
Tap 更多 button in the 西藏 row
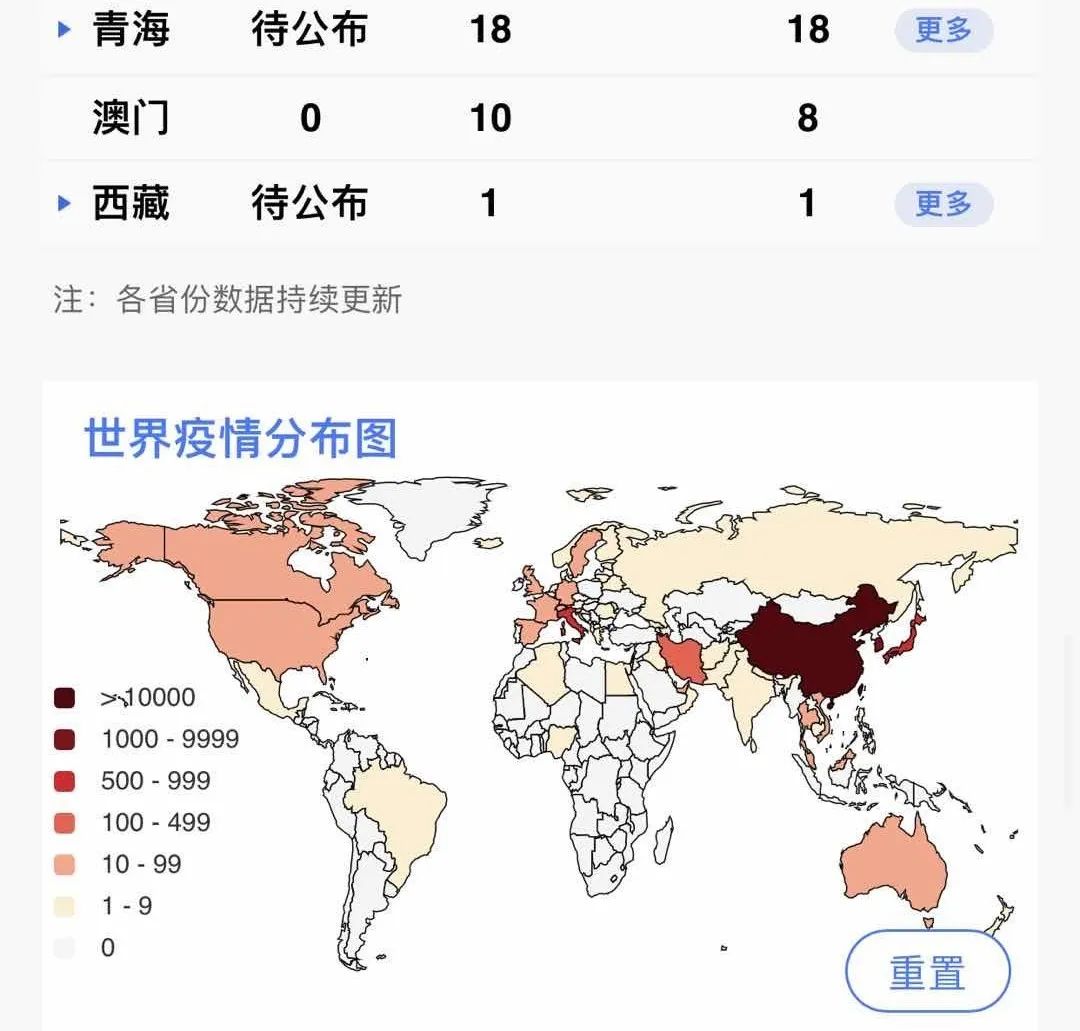tap(943, 205)
